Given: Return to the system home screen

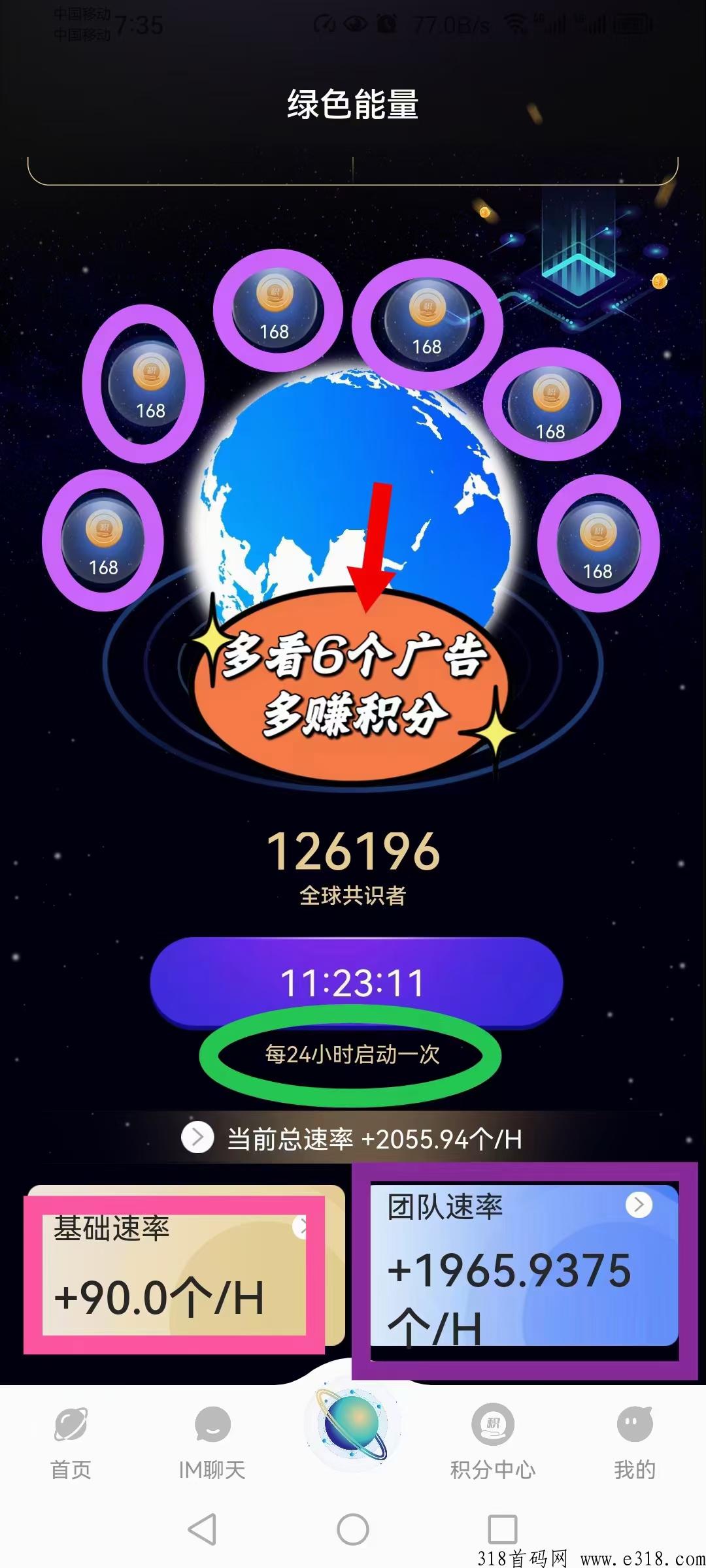Looking at the screenshot, I should (x=353, y=1529).
